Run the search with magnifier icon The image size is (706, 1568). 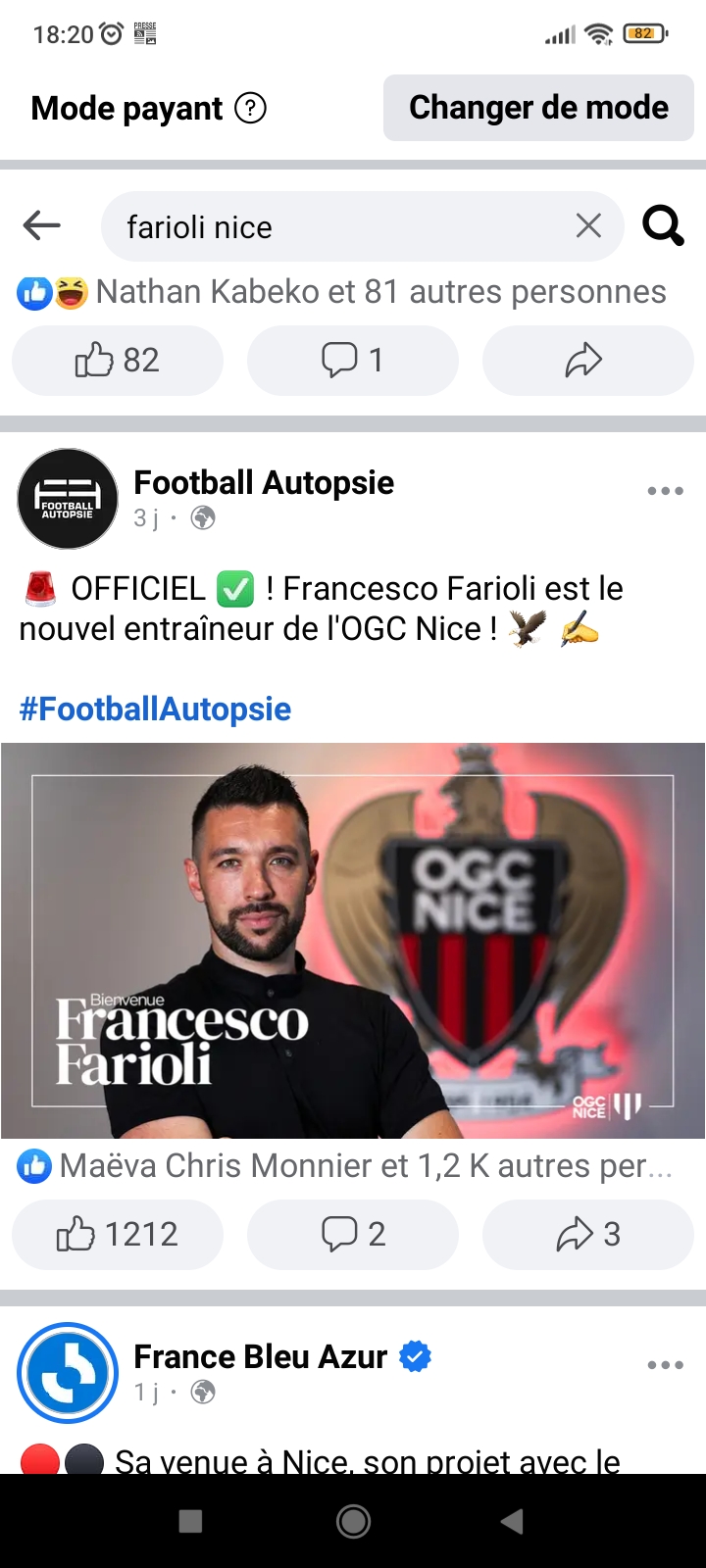pyautogui.click(x=663, y=226)
